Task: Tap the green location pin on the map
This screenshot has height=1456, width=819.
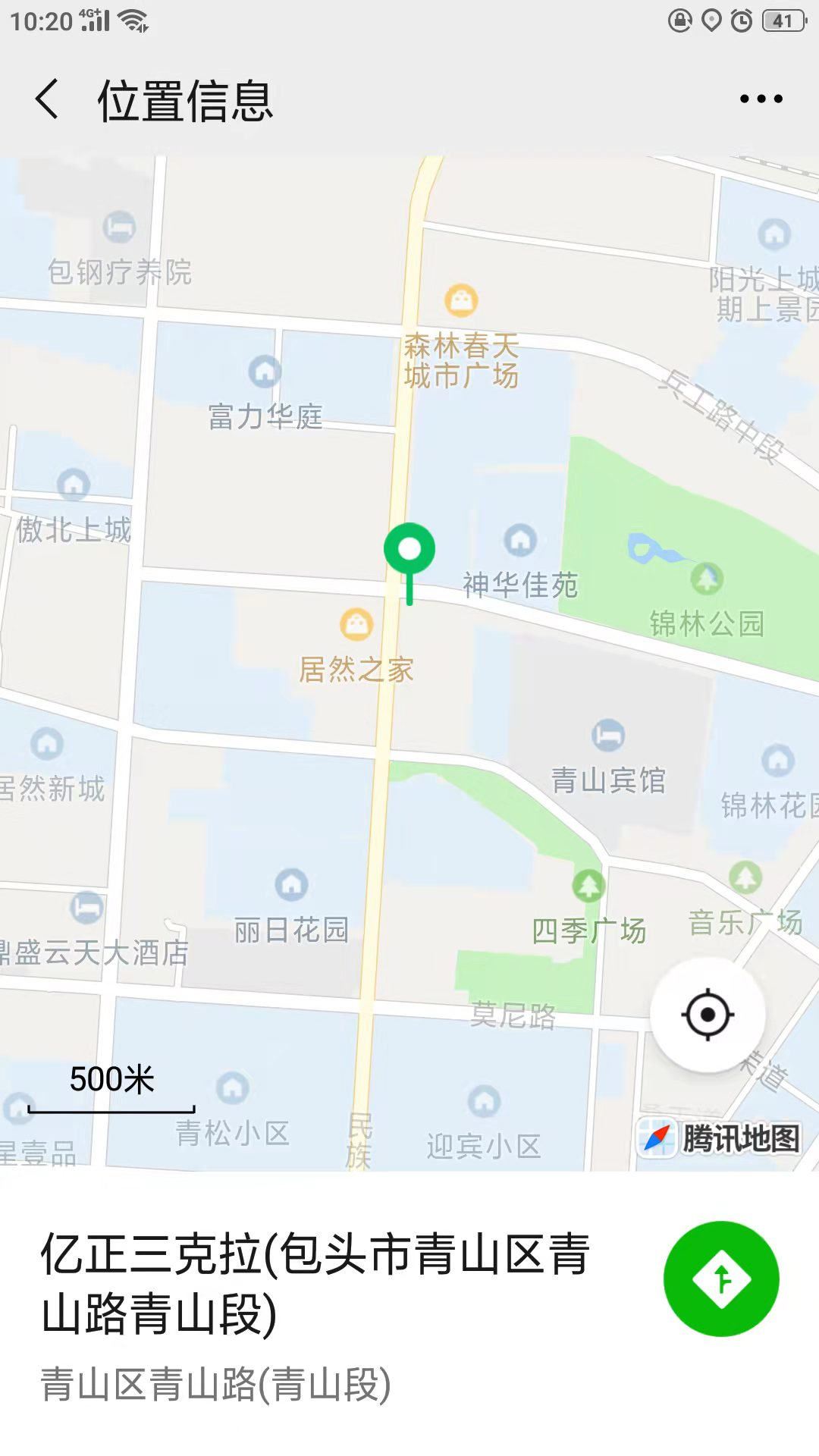Action: tap(409, 552)
